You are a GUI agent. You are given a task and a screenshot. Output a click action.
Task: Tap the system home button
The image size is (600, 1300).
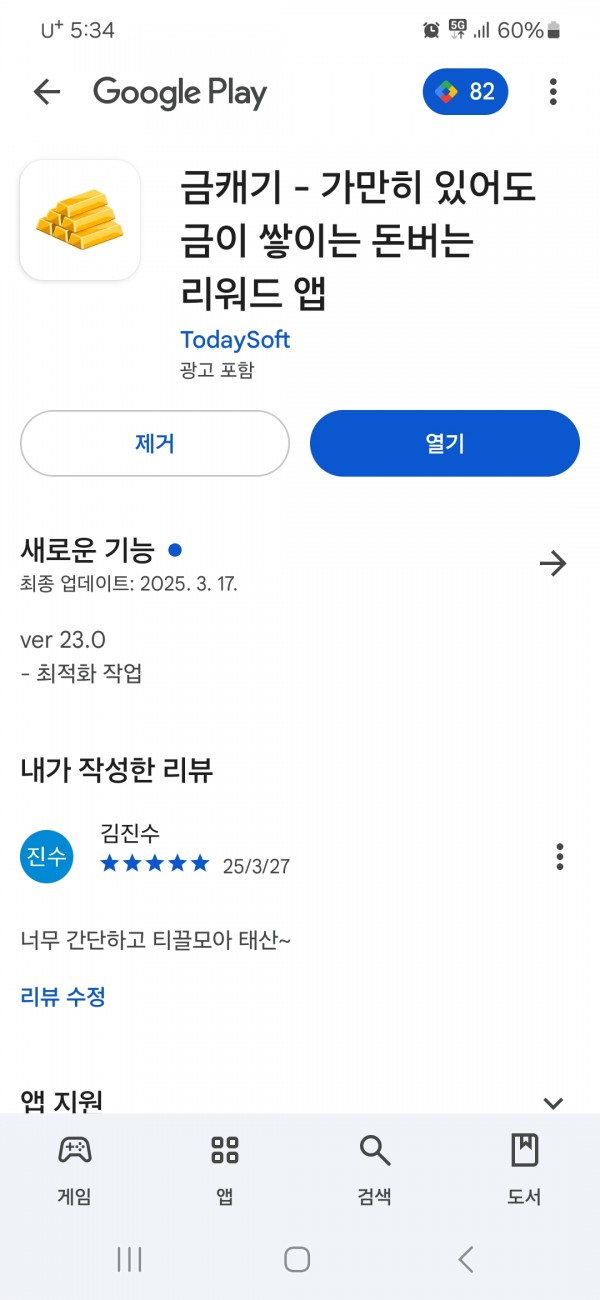pyautogui.click(x=297, y=1259)
